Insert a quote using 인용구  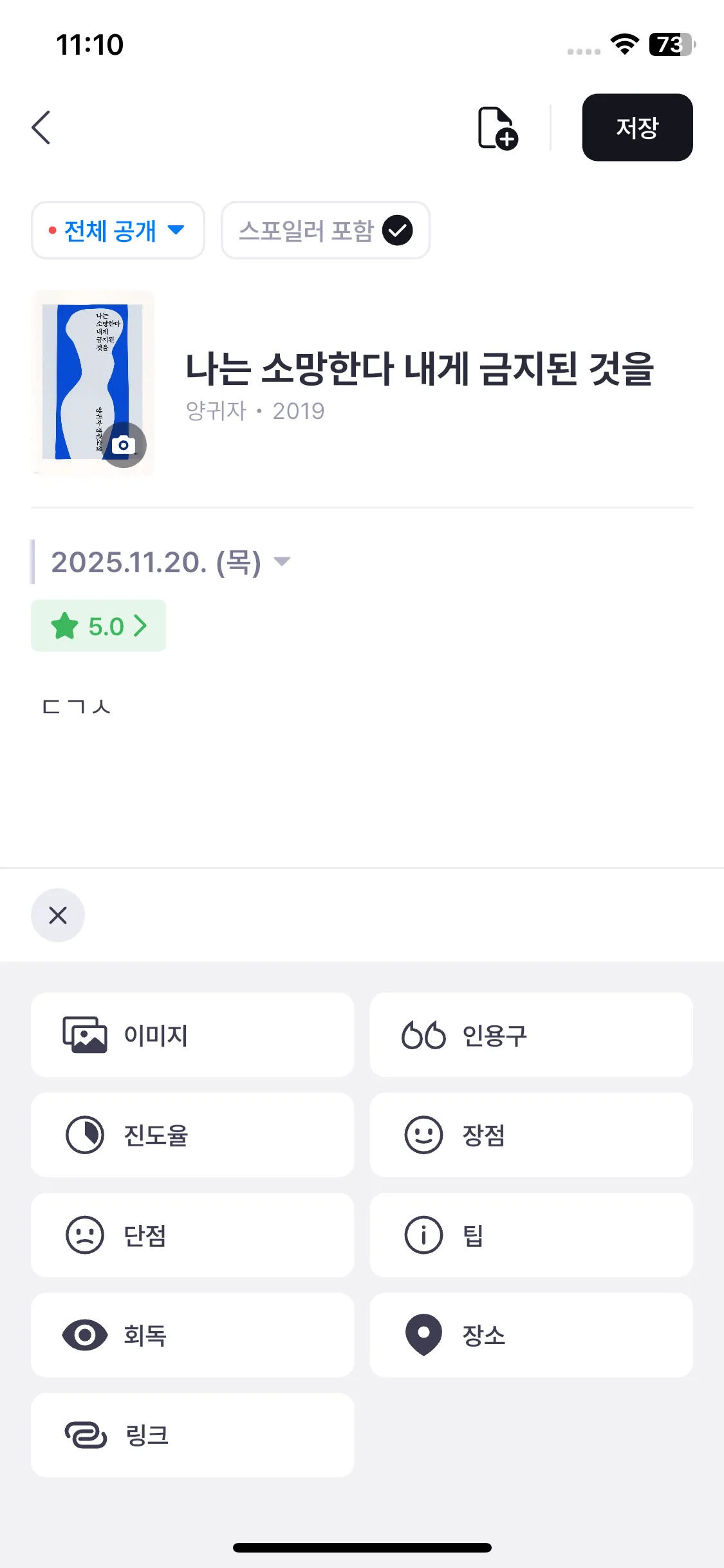pyautogui.click(x=530, y=1035)
